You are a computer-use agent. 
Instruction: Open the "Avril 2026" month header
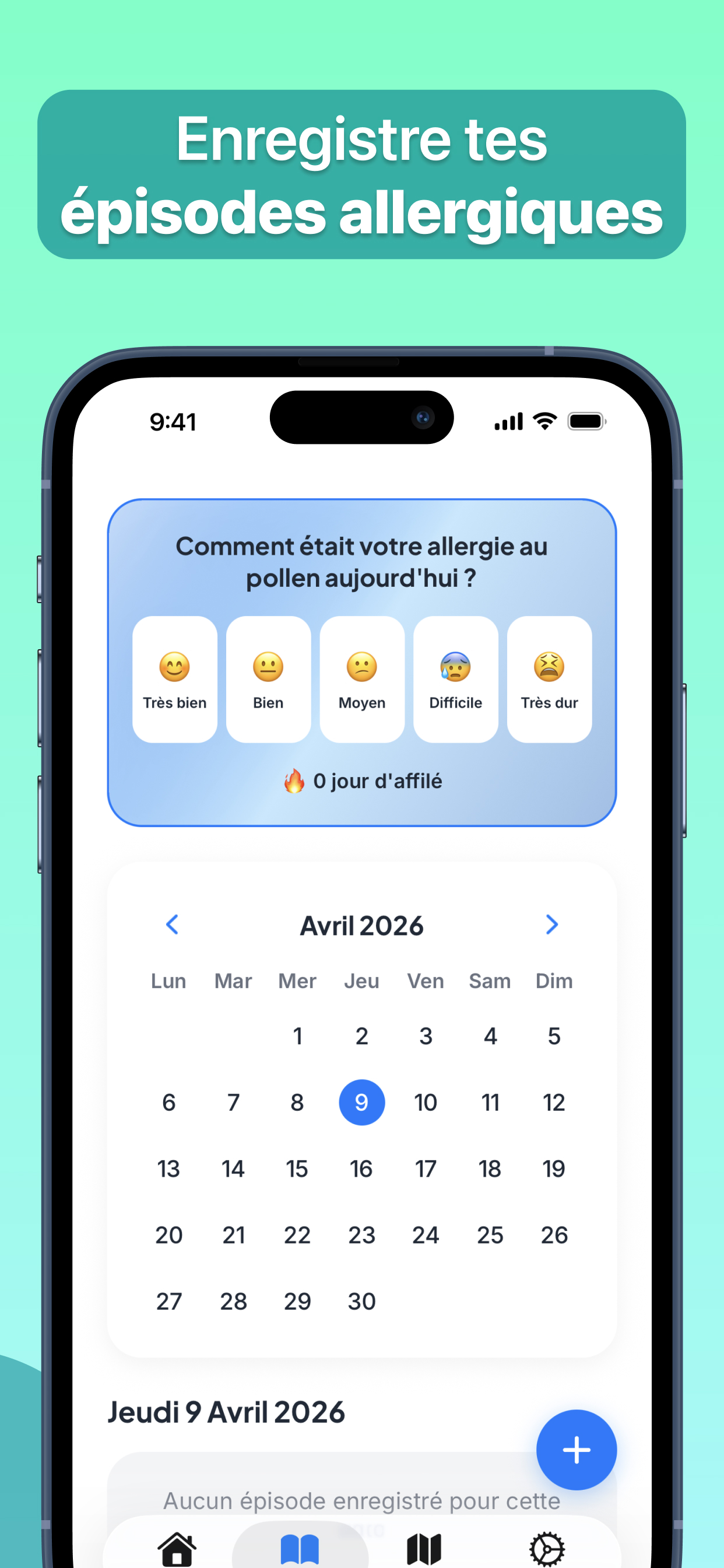click(x=361, y=925)
